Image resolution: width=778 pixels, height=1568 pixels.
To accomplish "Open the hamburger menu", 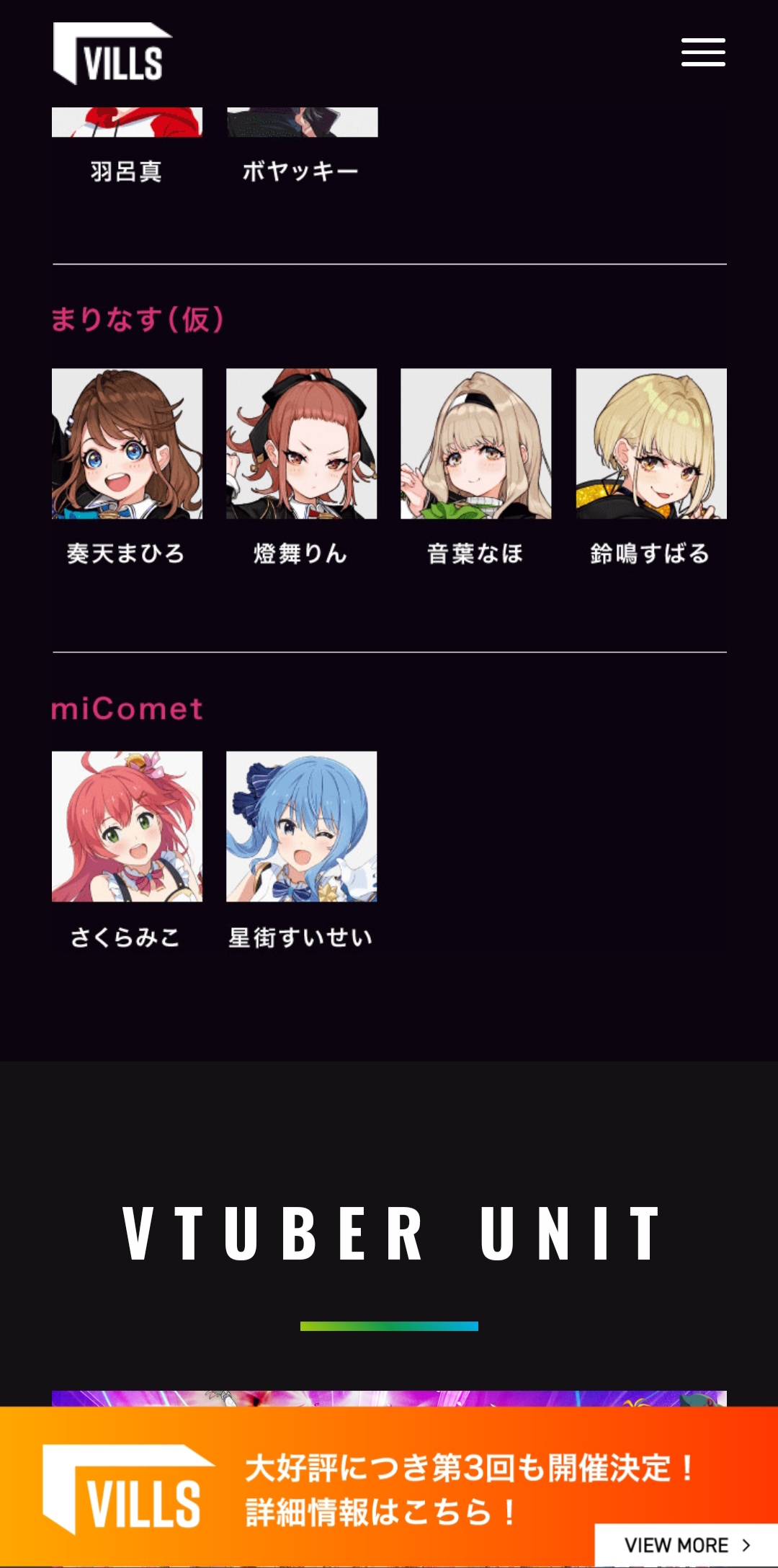I will (x=703, y=53).
